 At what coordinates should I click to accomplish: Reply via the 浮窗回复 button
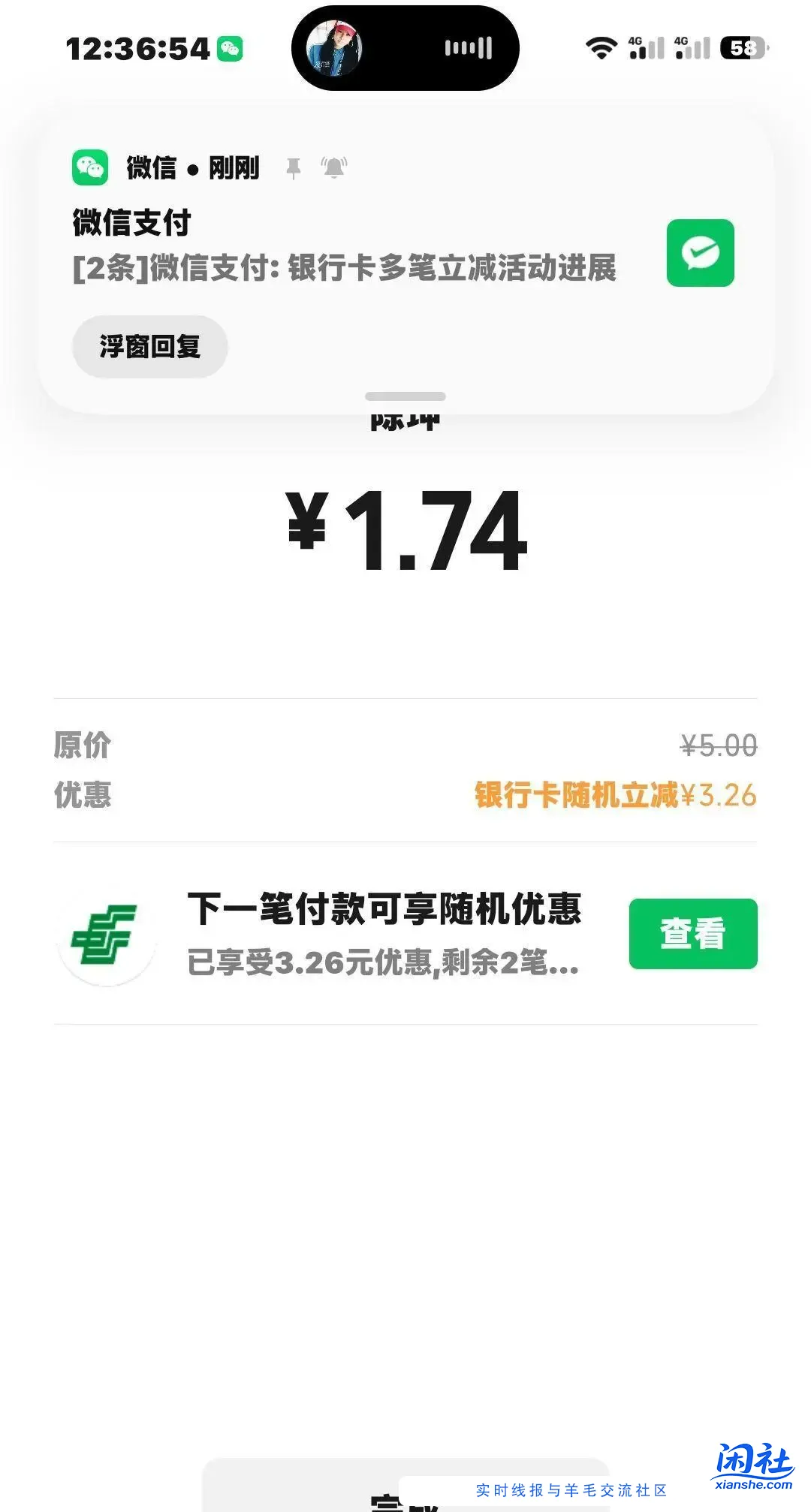pyautogui.click(x=149, y=346)
